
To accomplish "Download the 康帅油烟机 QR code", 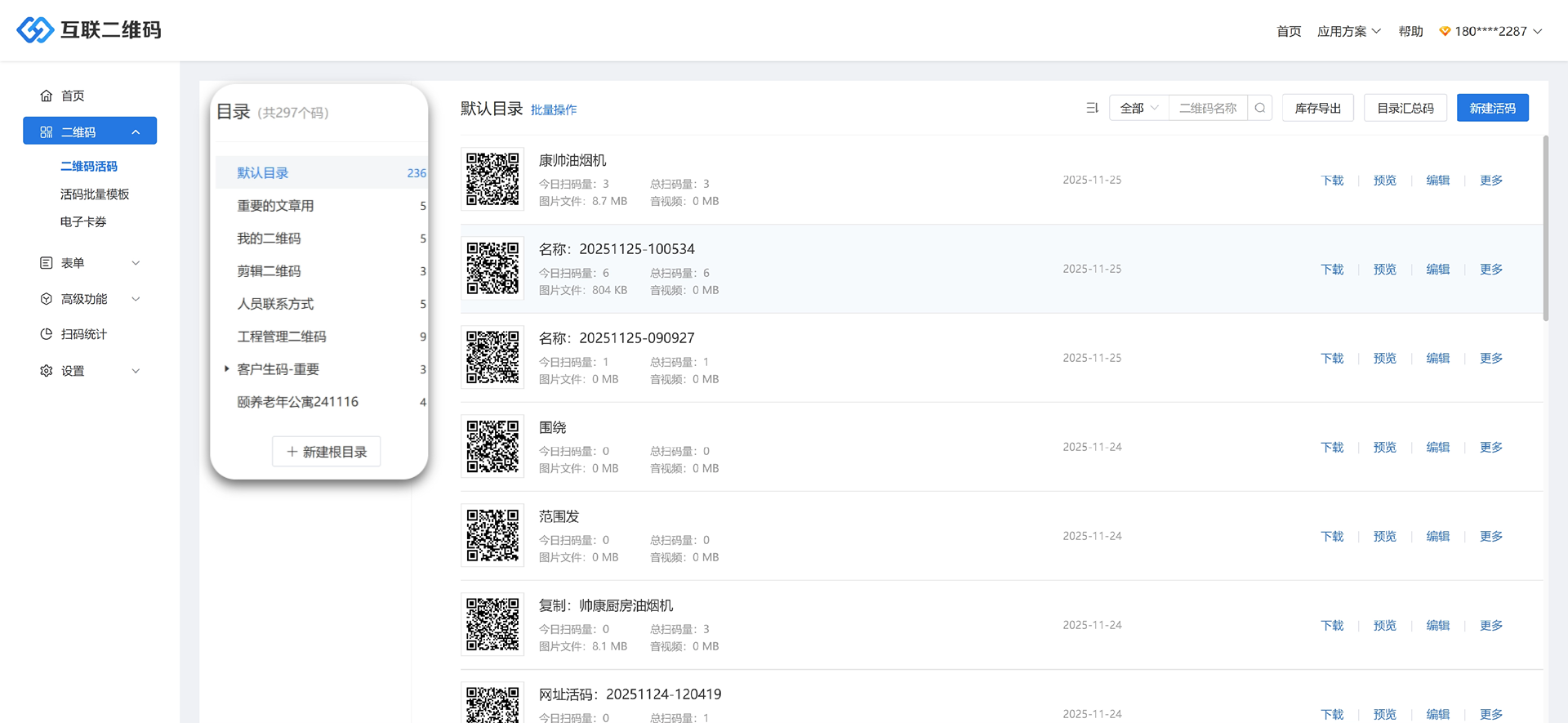I will pyautogui.click(x=1332, y=181).
